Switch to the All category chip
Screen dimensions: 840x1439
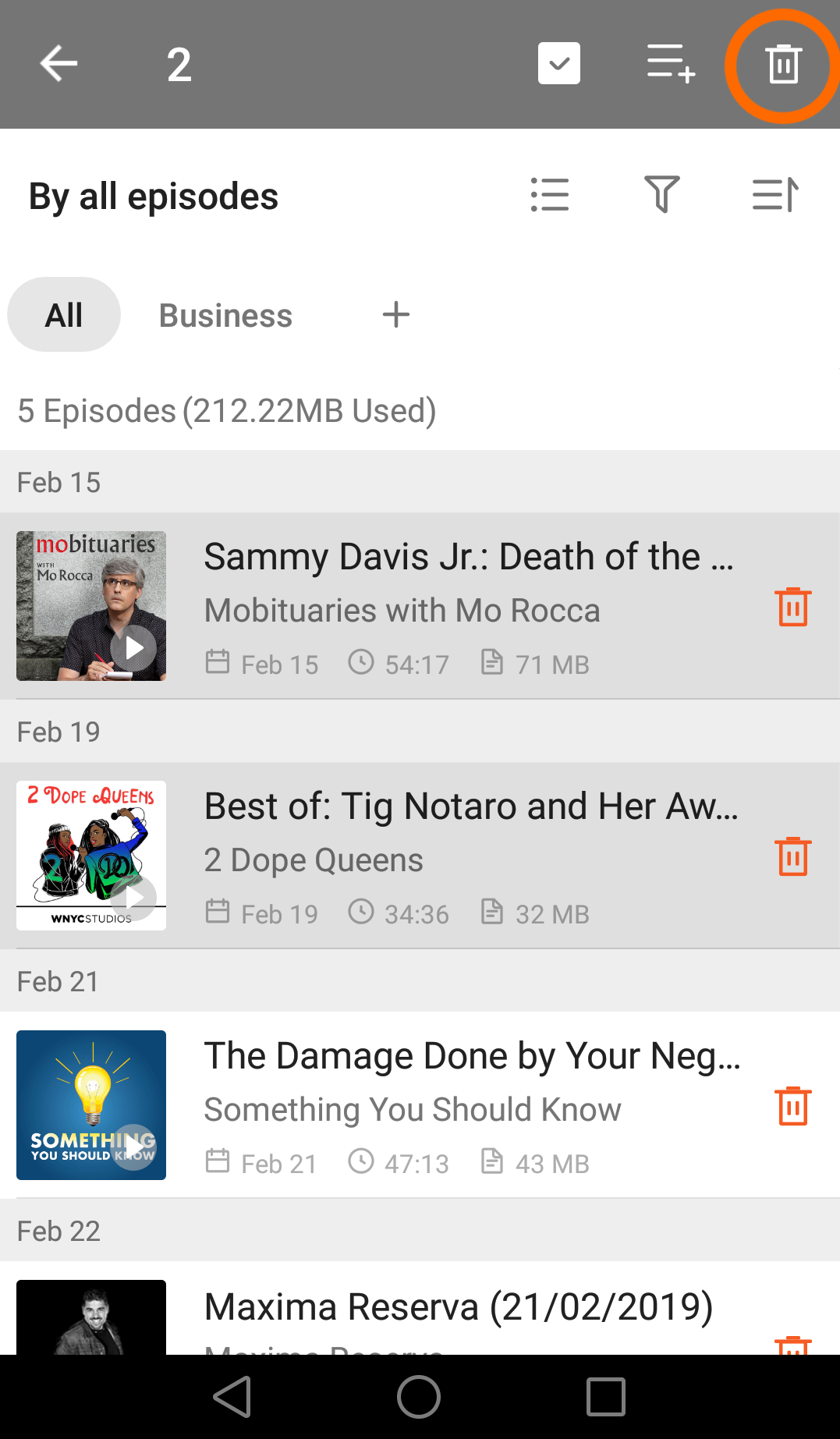(64, 315)
